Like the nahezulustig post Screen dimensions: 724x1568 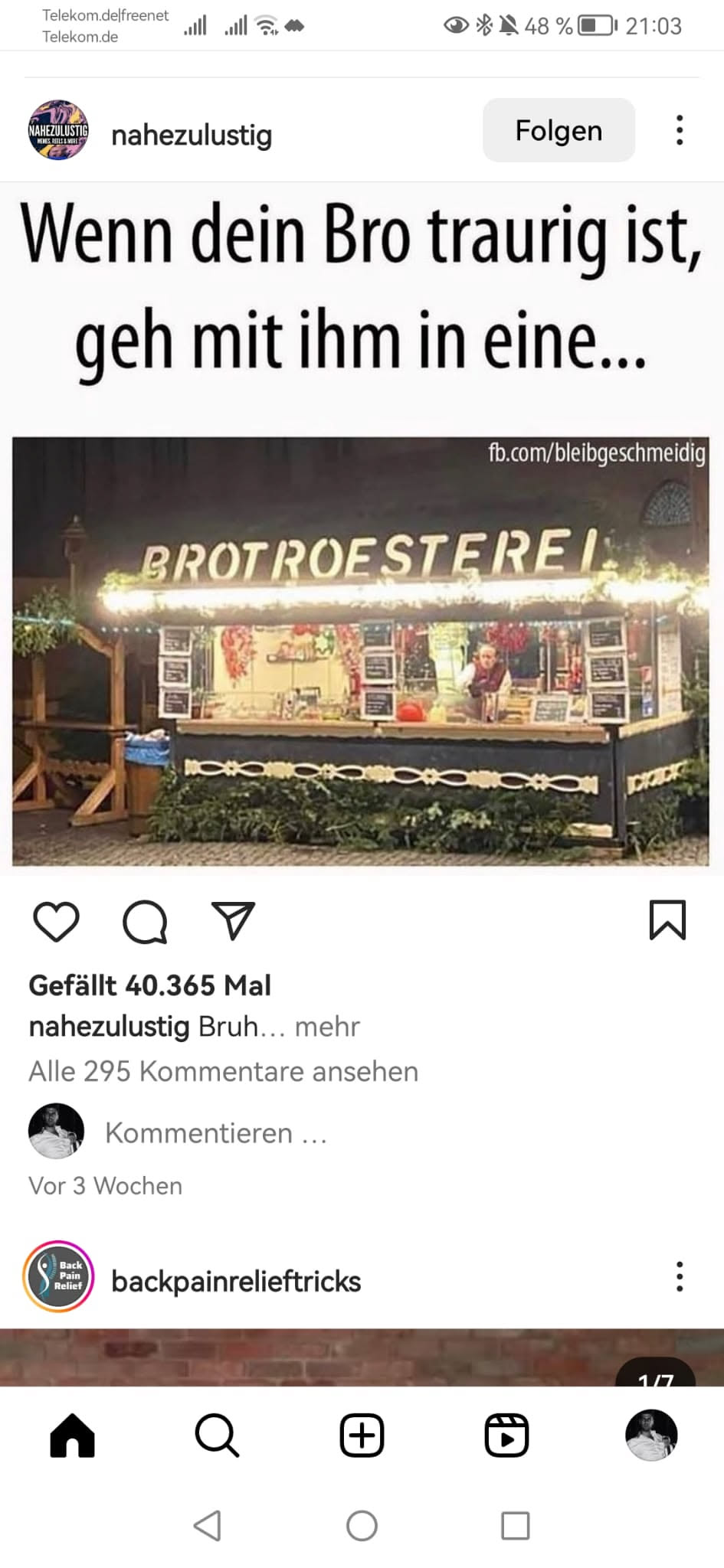(x=57, y=921)
